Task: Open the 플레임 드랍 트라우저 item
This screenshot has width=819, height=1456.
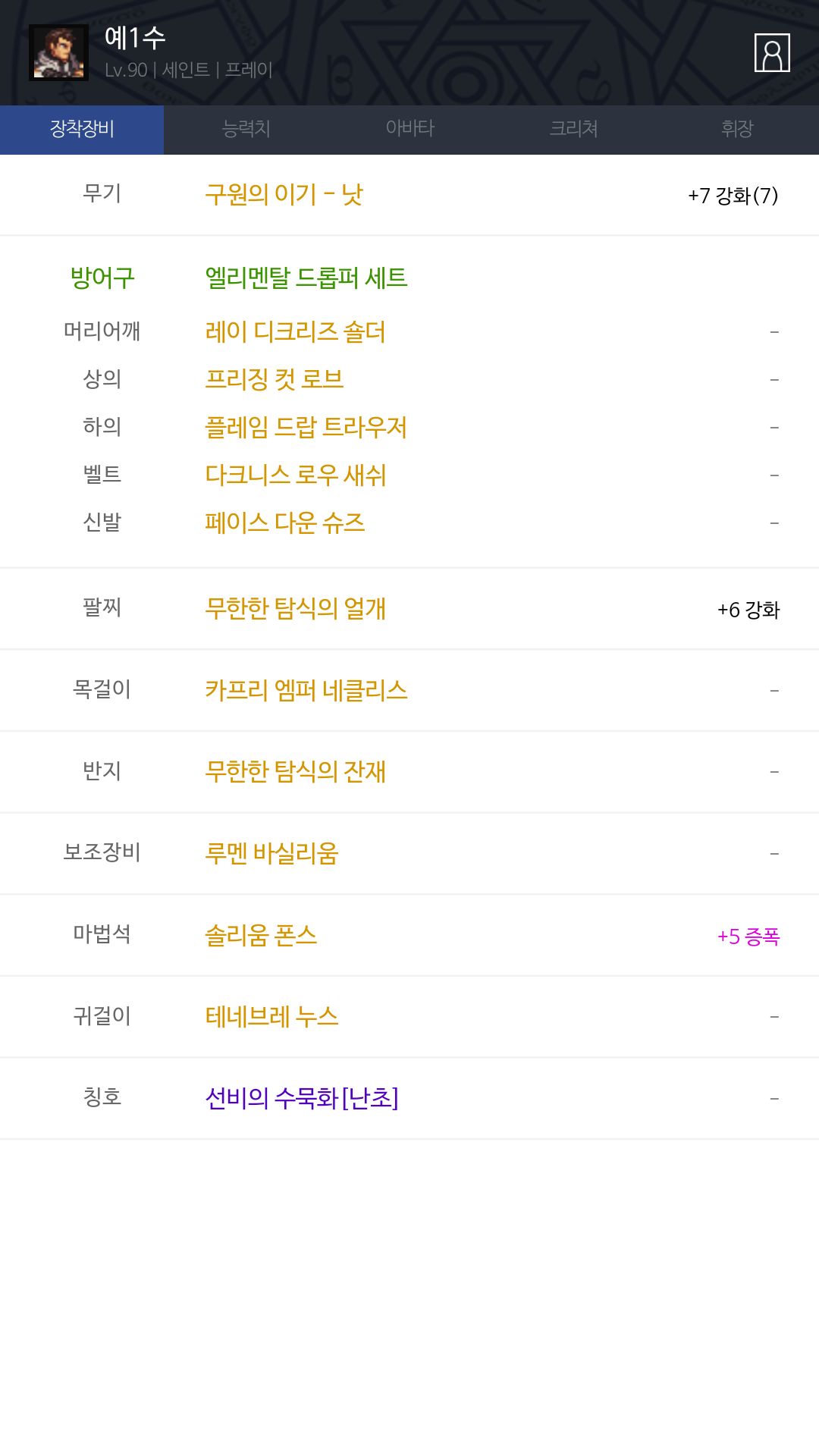Action: click(x=306, y=428)
